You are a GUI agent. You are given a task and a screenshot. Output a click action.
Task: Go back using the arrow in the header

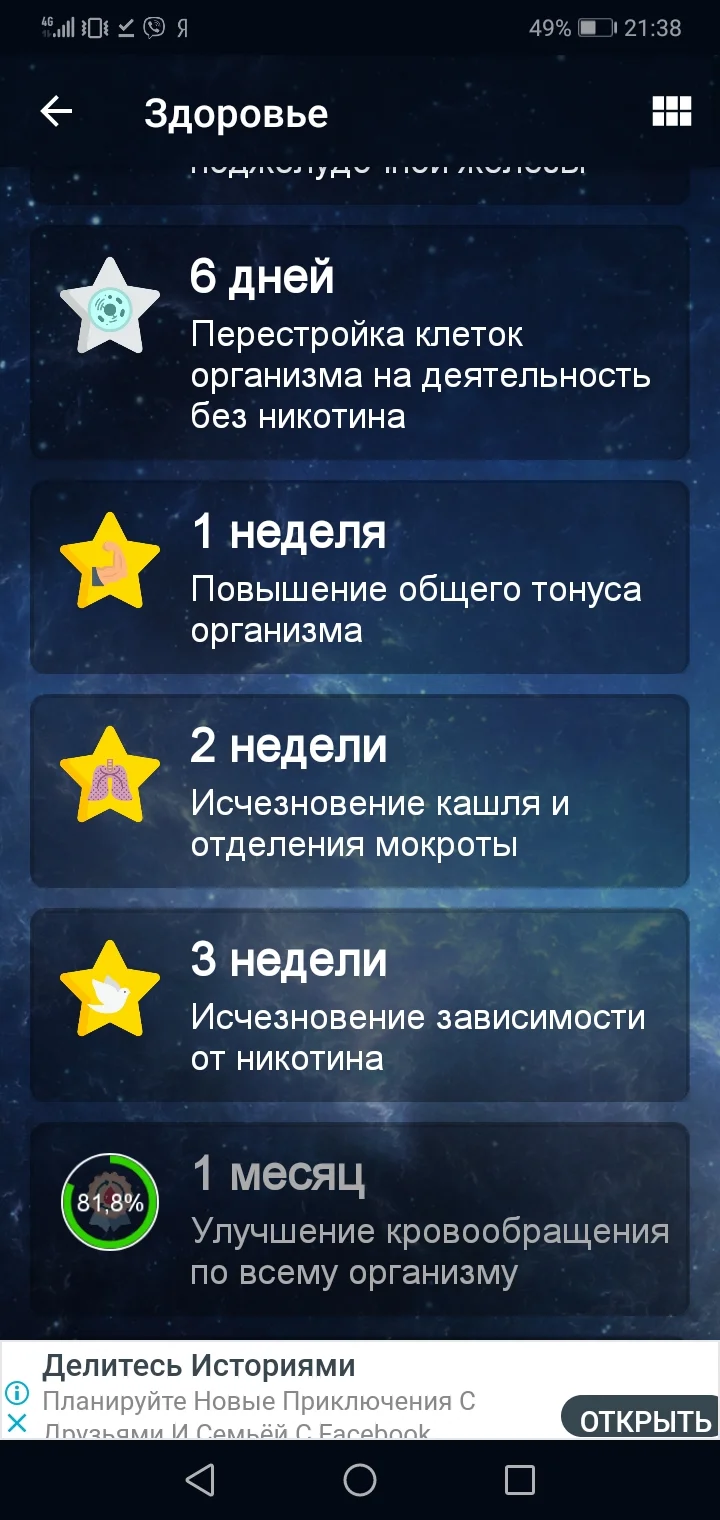tap(54, 111)
